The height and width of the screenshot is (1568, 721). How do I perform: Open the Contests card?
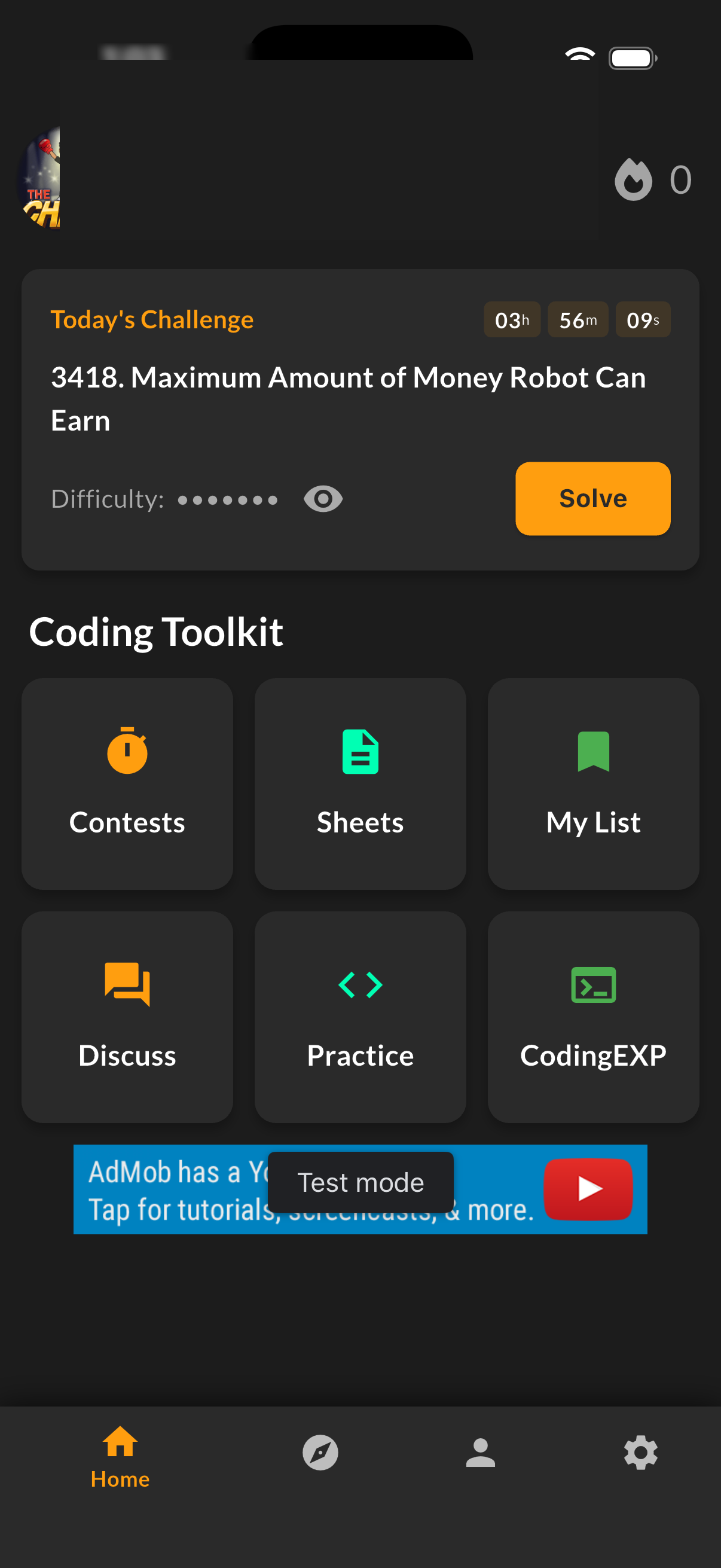pyautogui.click(x=127, y=783)
